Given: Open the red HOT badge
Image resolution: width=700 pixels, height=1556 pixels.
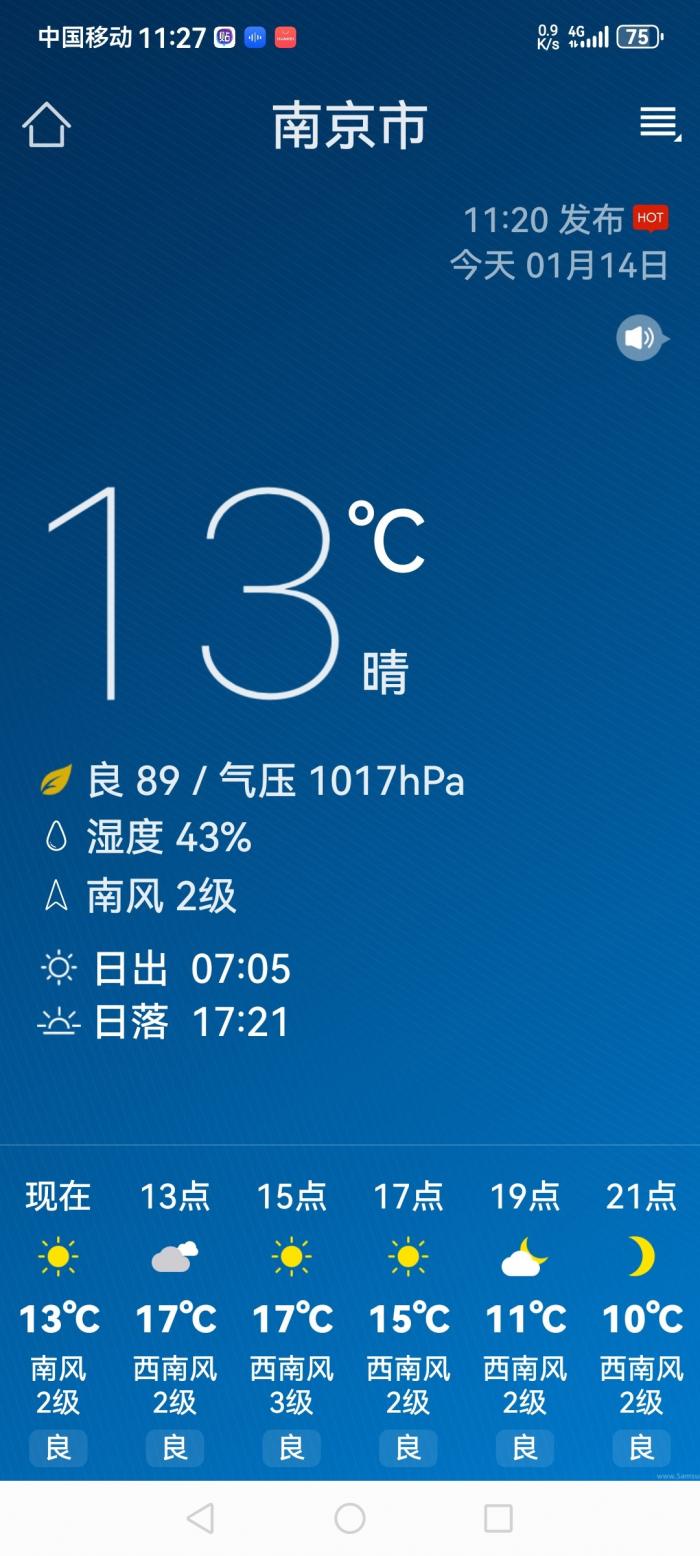Looking at the screenshot, I should tap(650, 218).
